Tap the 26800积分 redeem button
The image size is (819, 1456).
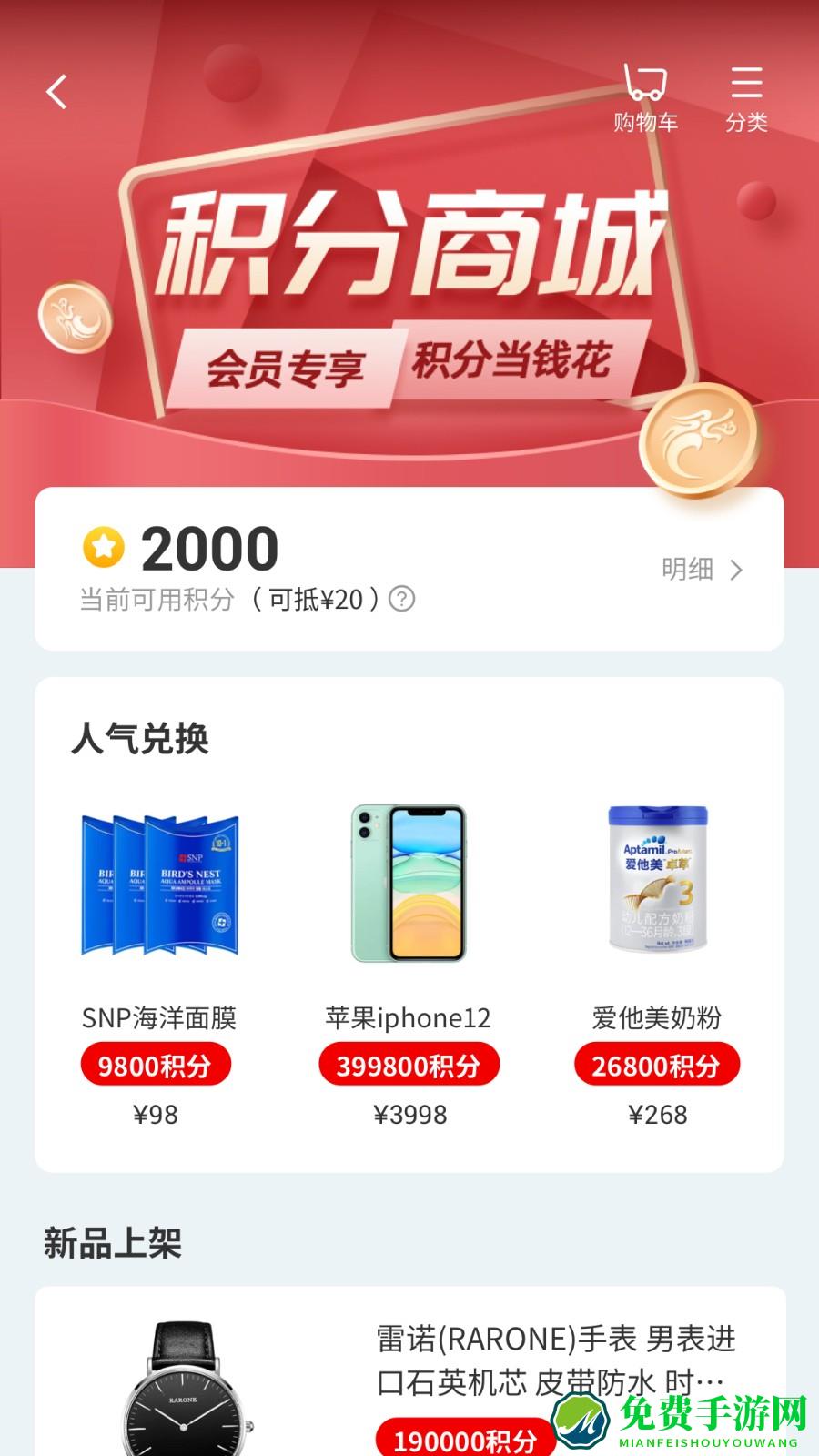pyautogui.click(x=658, y=1064)
